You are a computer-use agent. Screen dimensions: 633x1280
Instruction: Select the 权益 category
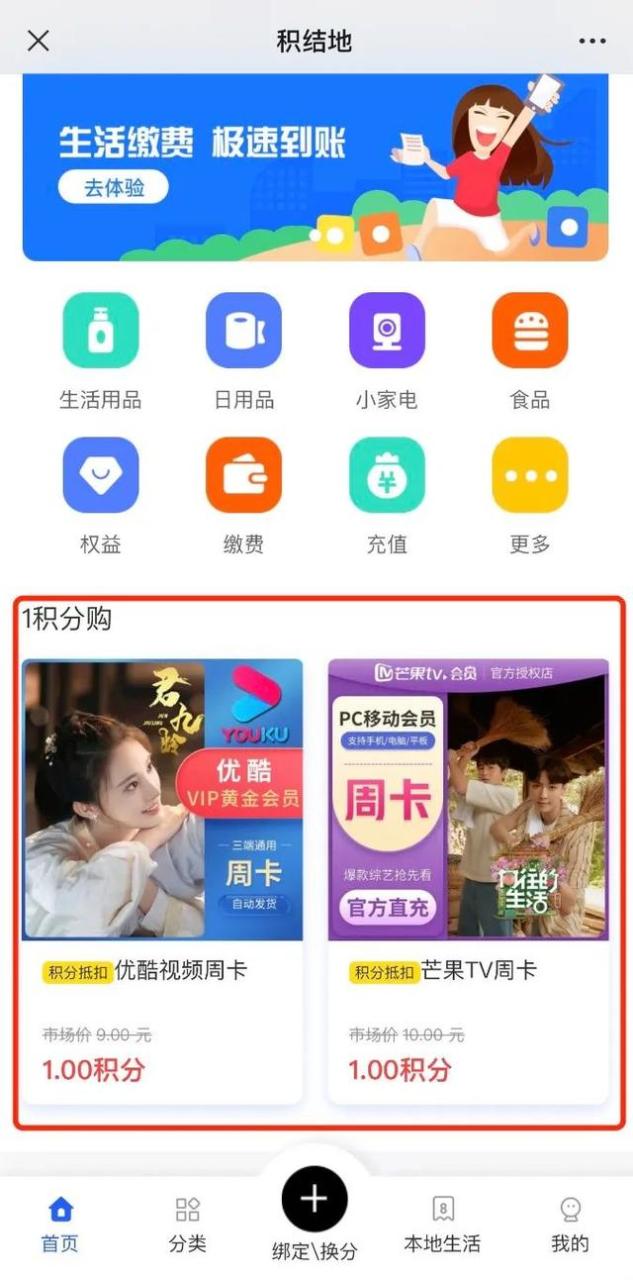pos(100,475)
